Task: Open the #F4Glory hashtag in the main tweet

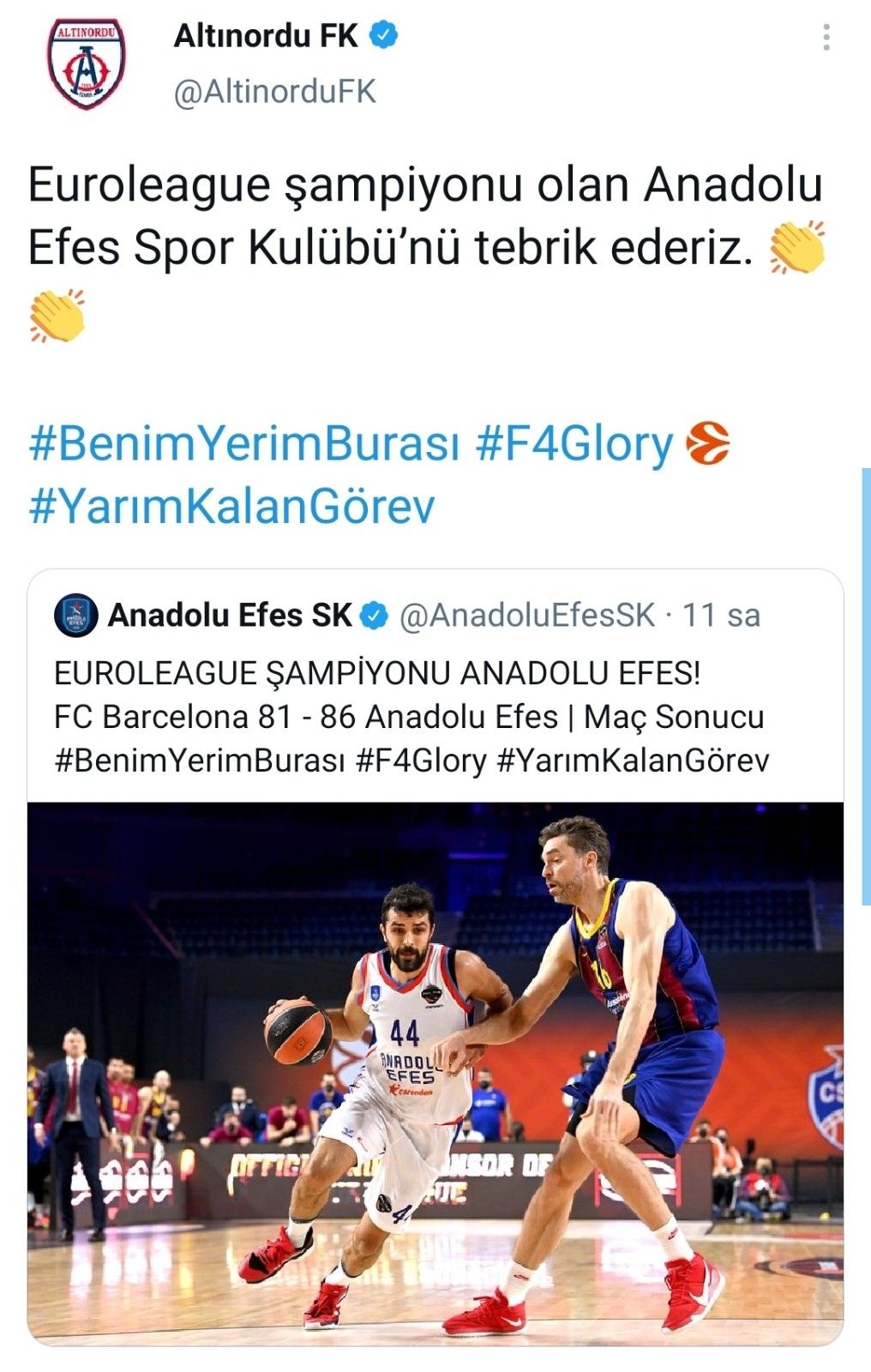Action: pos(574,444)
